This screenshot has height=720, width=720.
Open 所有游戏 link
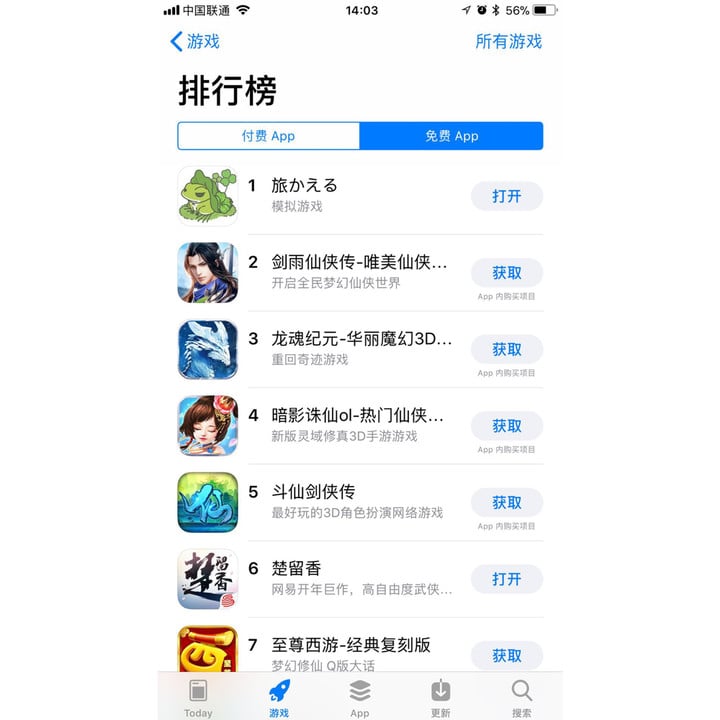[x=508, y=41]
